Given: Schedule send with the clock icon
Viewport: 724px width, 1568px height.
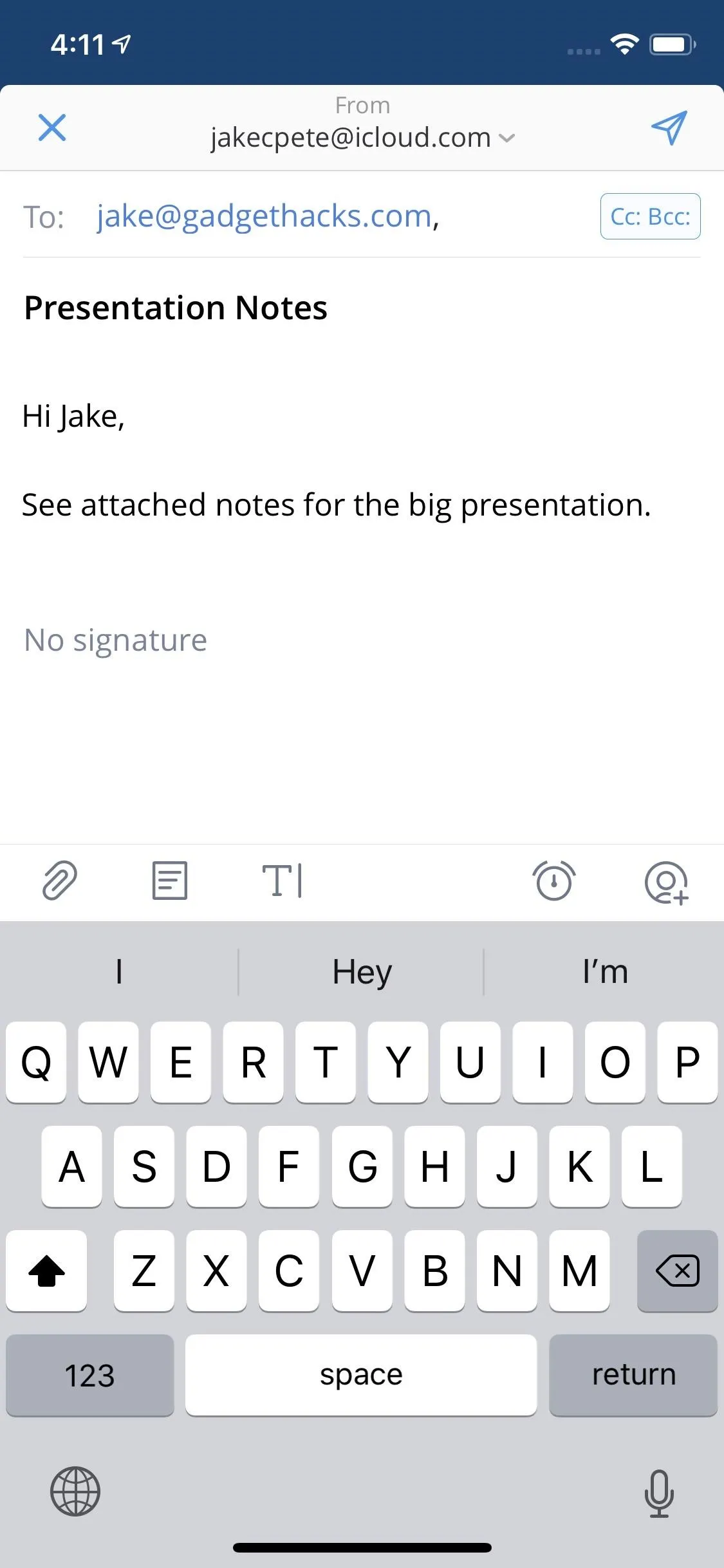Looking at the screenshot, I should [x=554, y=881].
